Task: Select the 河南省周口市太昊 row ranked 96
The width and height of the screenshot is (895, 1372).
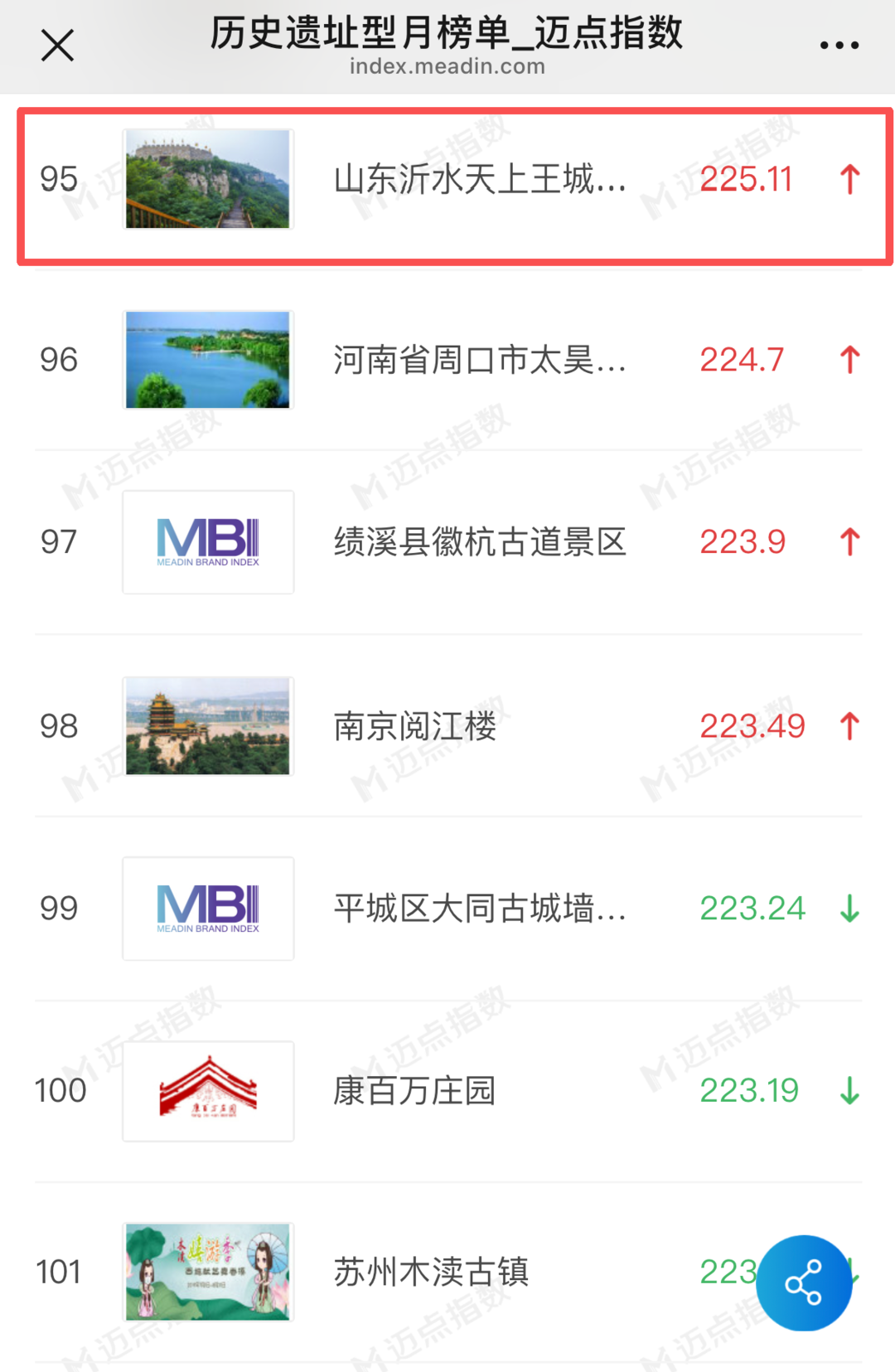Action: [479, 361]
